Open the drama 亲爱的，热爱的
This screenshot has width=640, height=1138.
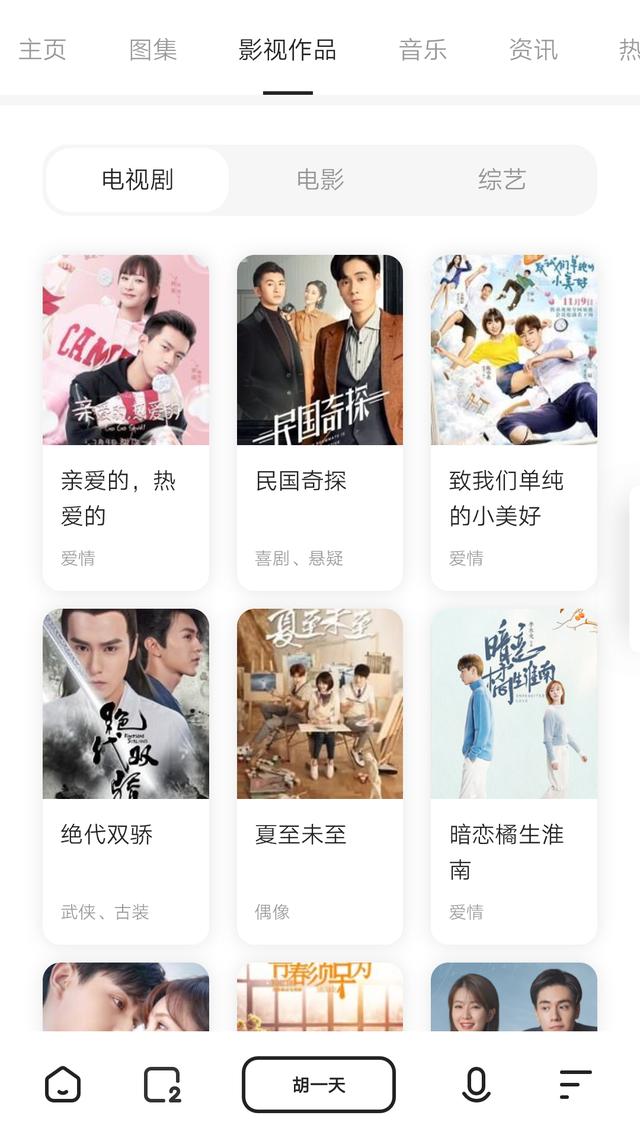click(x=126, y=421)
